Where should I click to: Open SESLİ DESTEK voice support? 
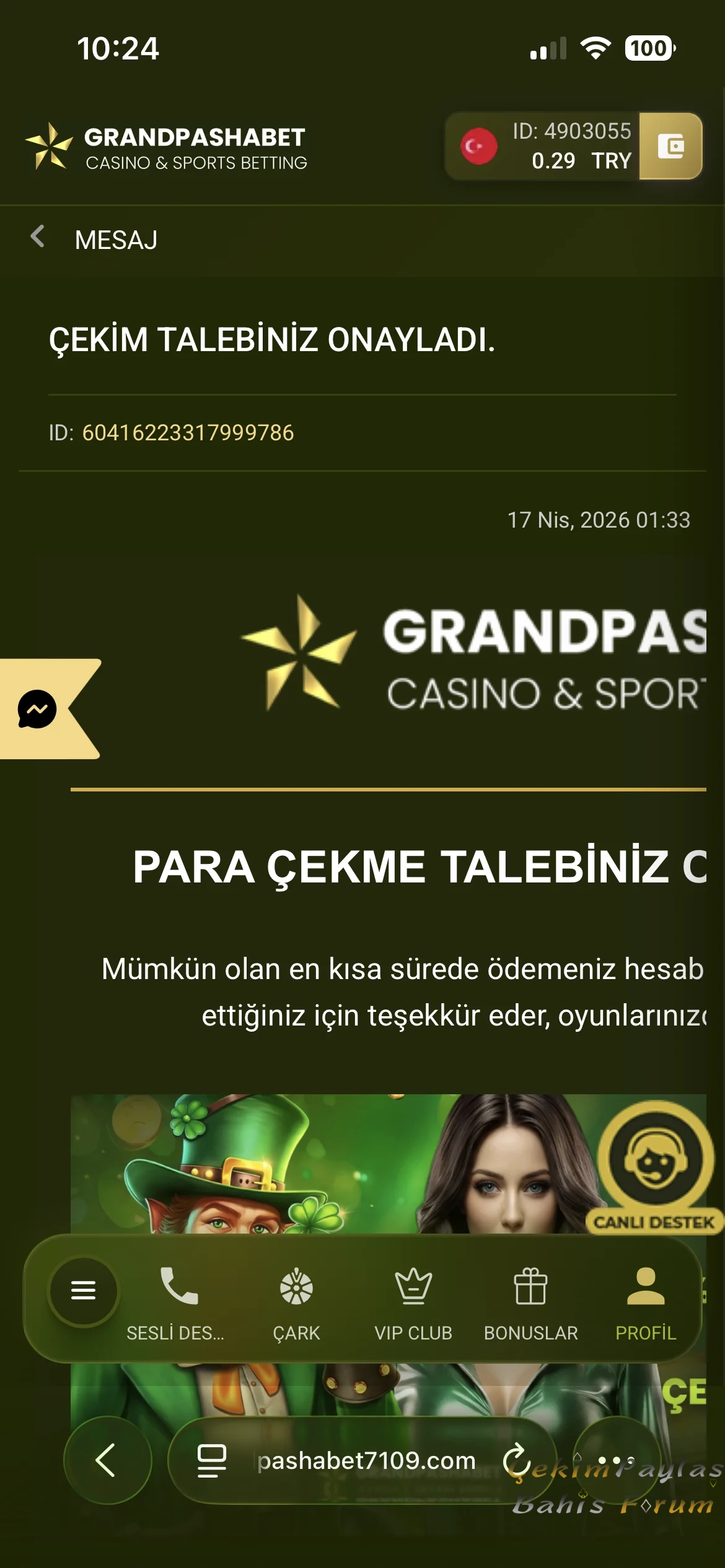(x=177, y=1300)
